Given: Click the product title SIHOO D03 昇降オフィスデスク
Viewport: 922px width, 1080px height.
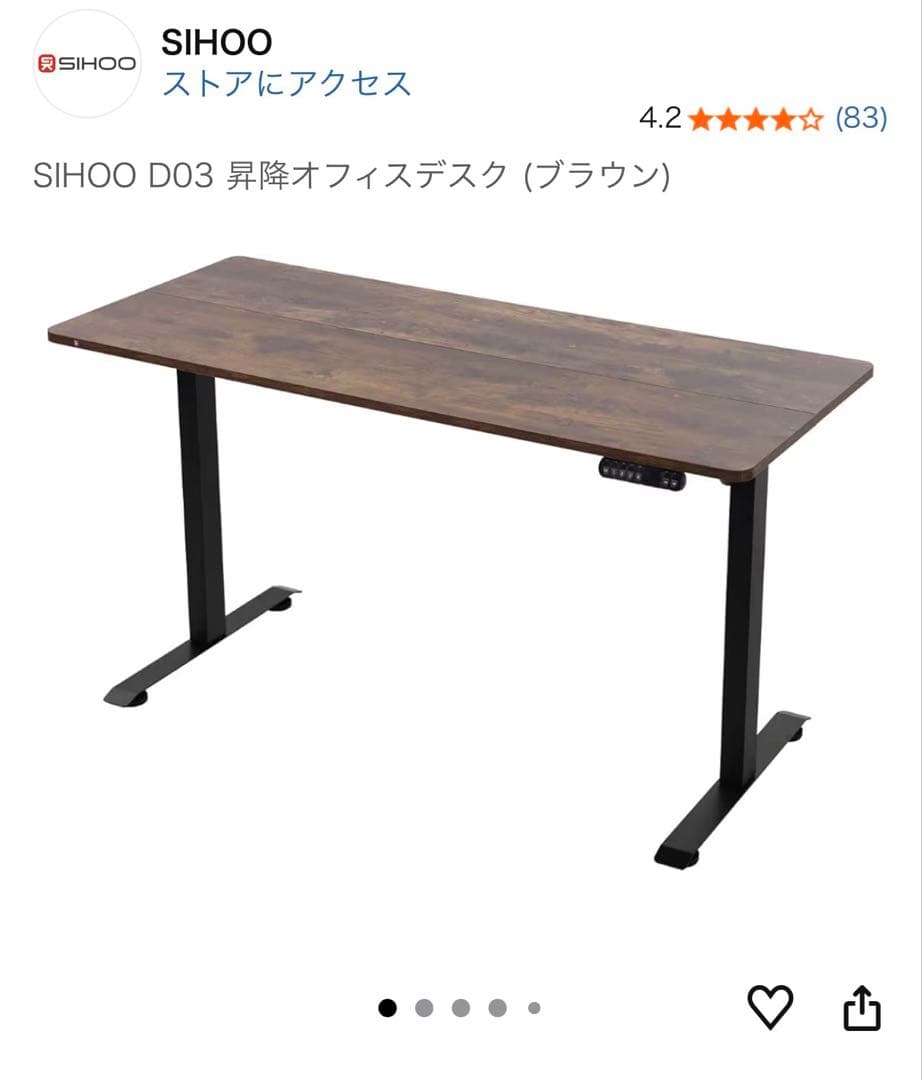Looking at the screenshot, I should pos(354,174).
